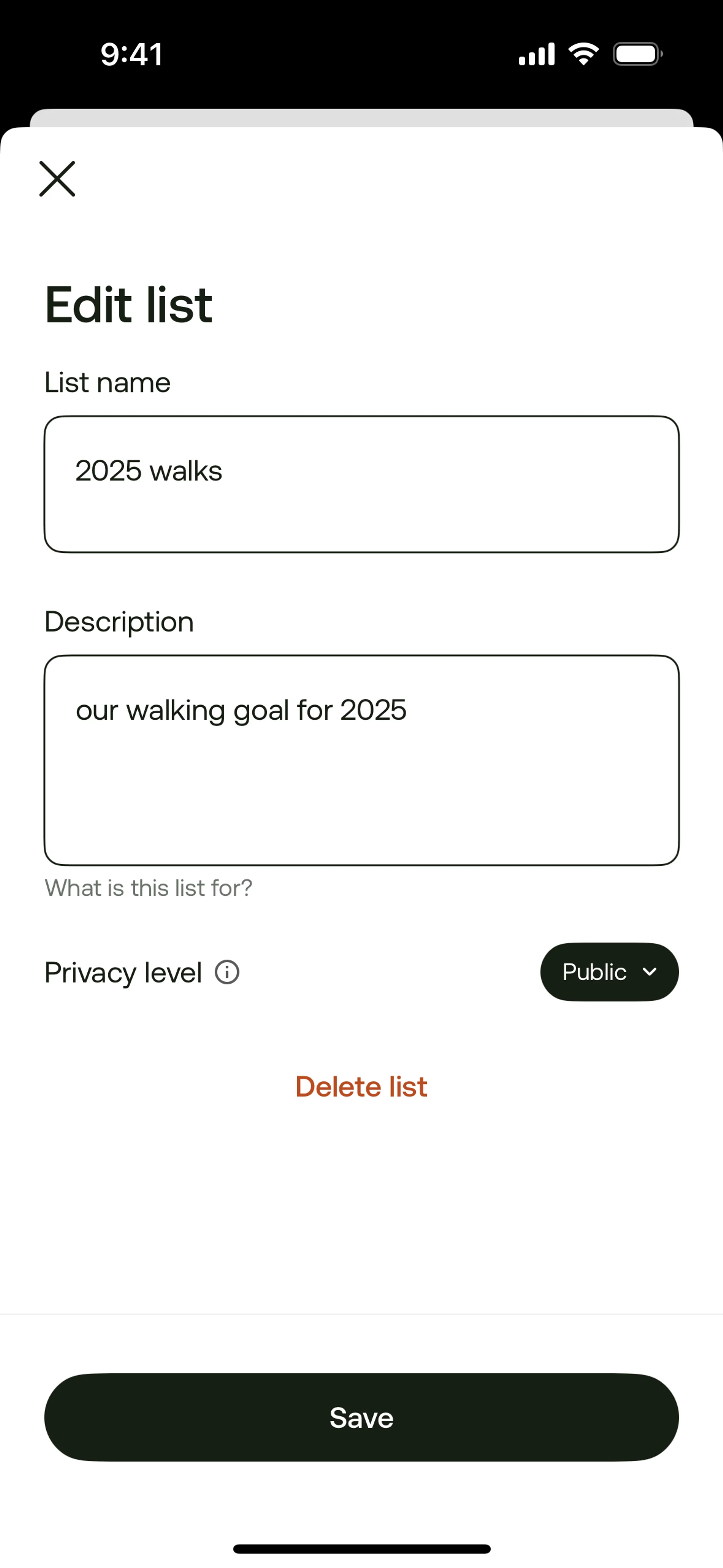Save the list changes
723x1568 pixels.
[x=361, y=1418]
